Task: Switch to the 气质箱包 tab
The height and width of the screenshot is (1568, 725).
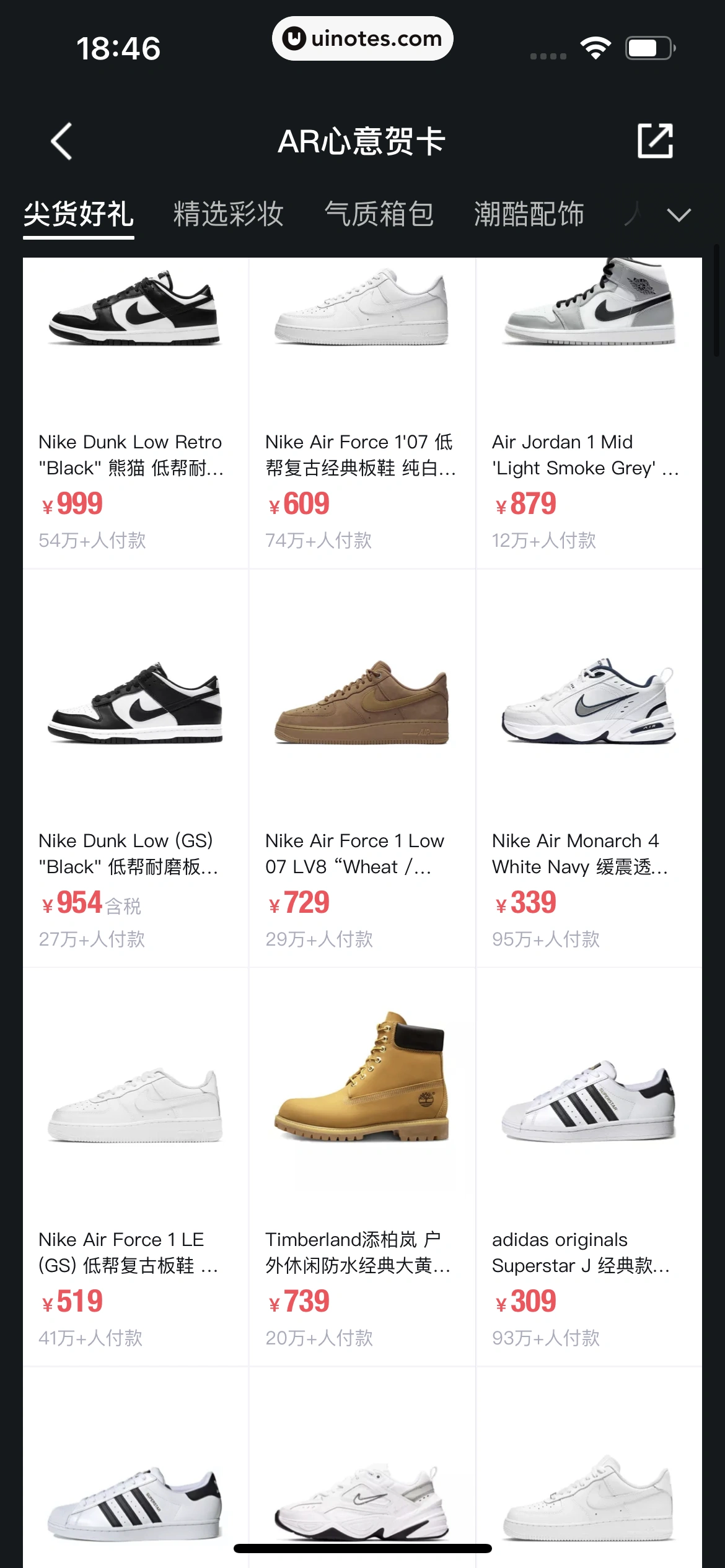Action: click(379, 214)
